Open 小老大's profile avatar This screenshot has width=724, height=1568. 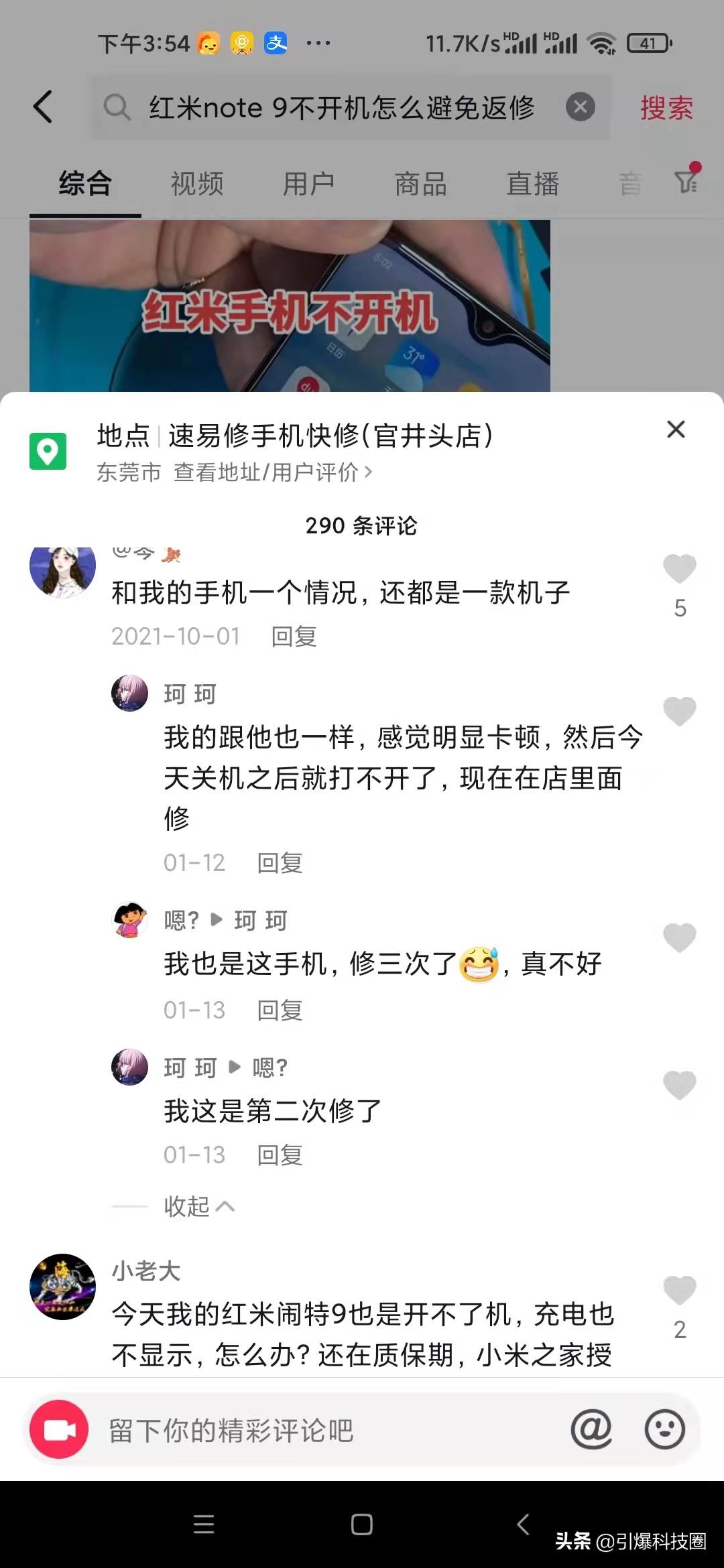tap(62, 1287)
